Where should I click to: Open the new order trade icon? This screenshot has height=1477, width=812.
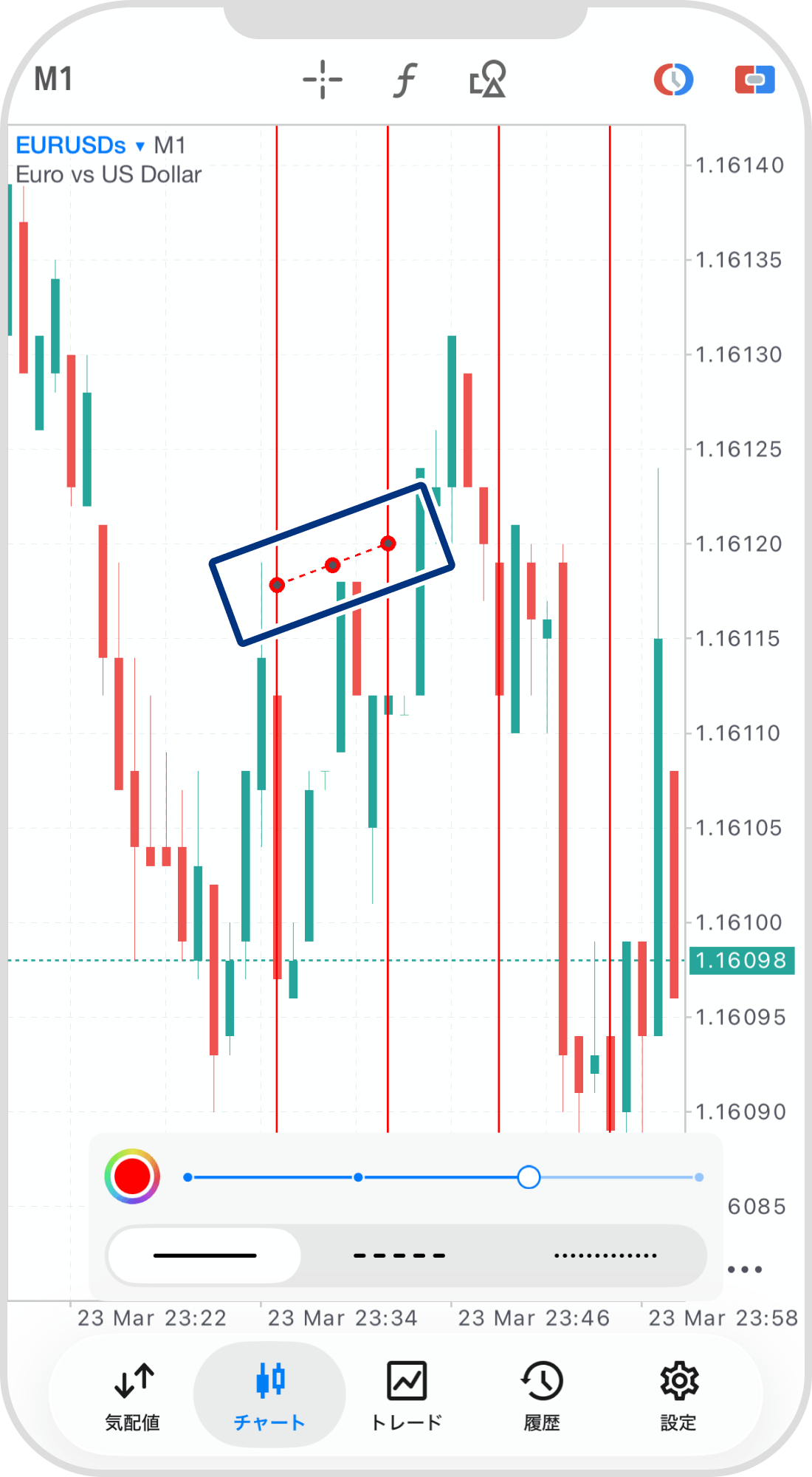pyautogui.click(x=754, y=80)
